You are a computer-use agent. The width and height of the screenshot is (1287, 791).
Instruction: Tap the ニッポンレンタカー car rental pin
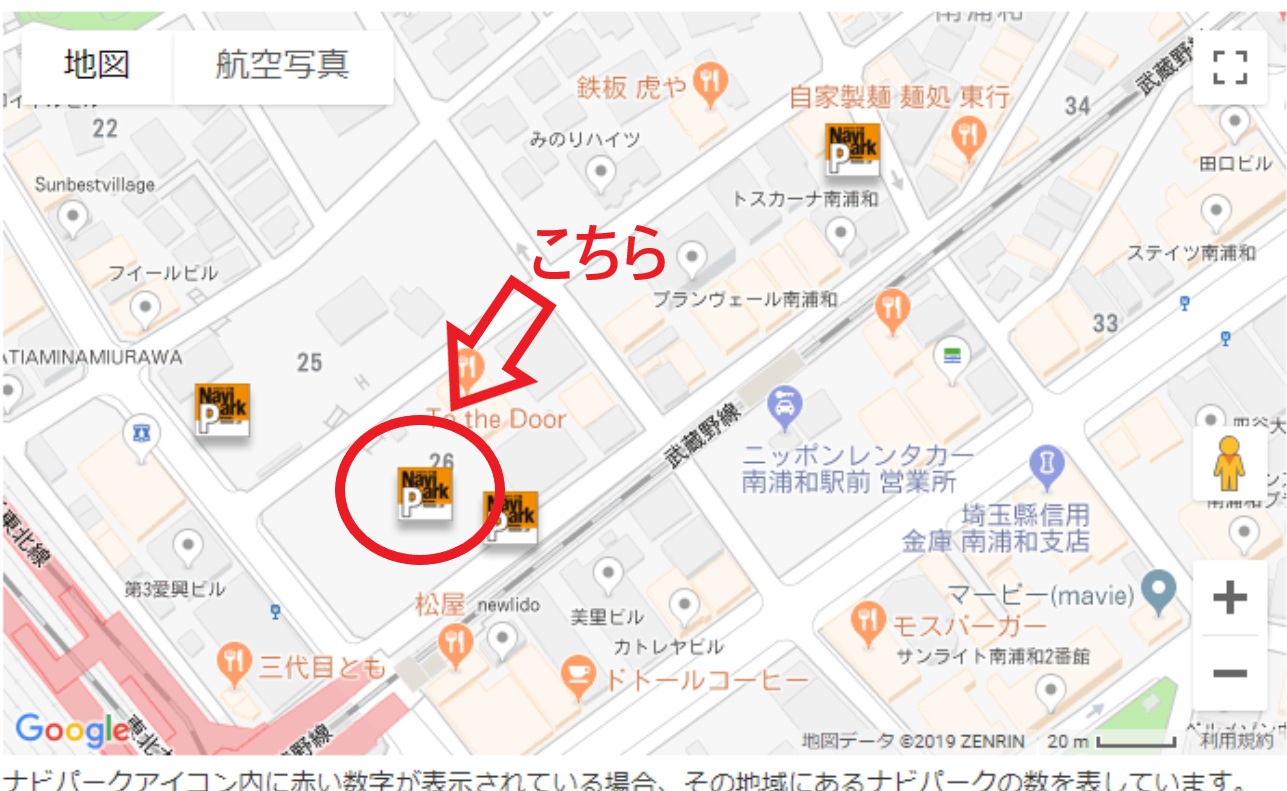point(782,405)
